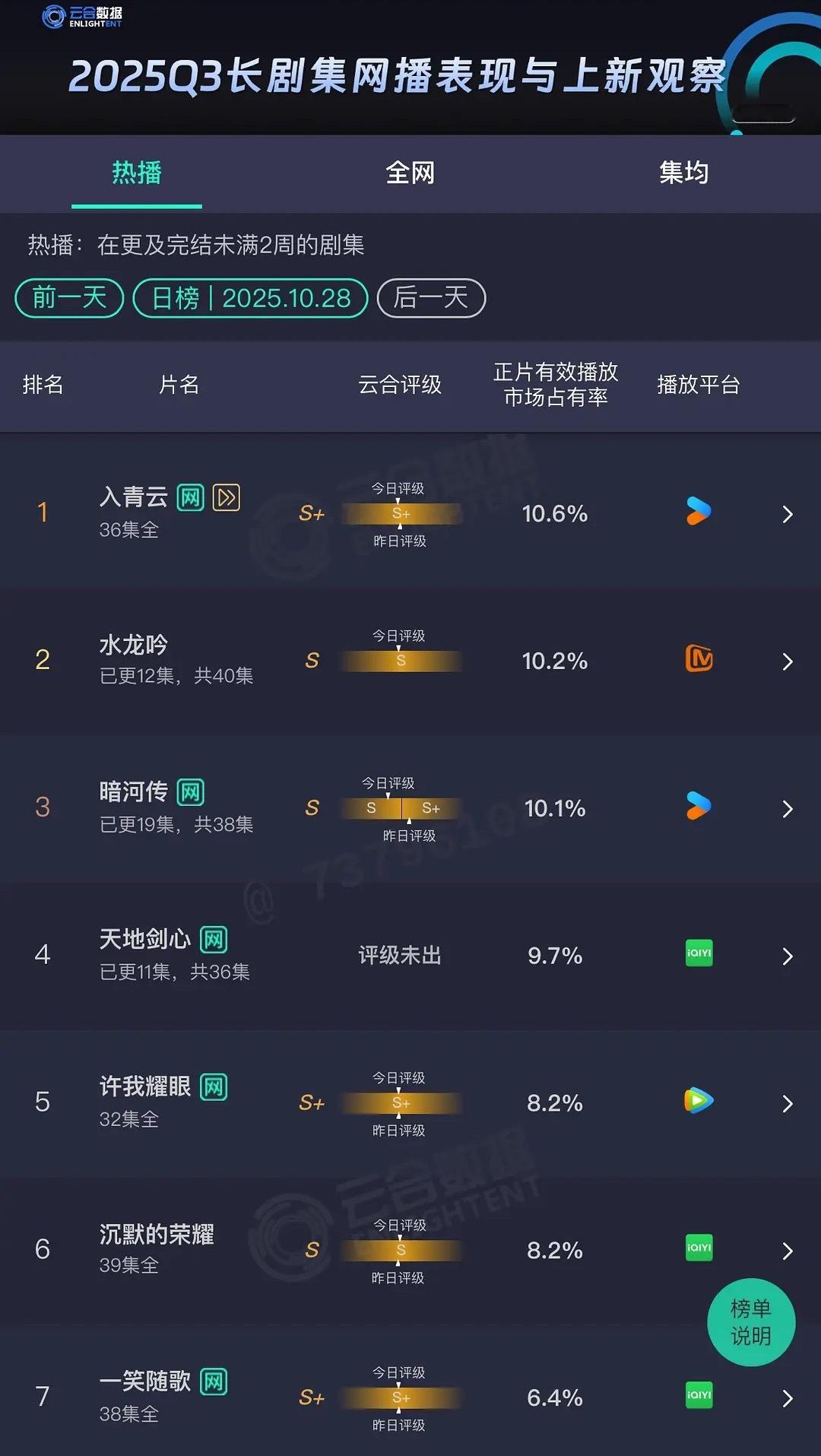
Task: Expand details of 沉默的荣耀 entry
Action: [788, 1250]
